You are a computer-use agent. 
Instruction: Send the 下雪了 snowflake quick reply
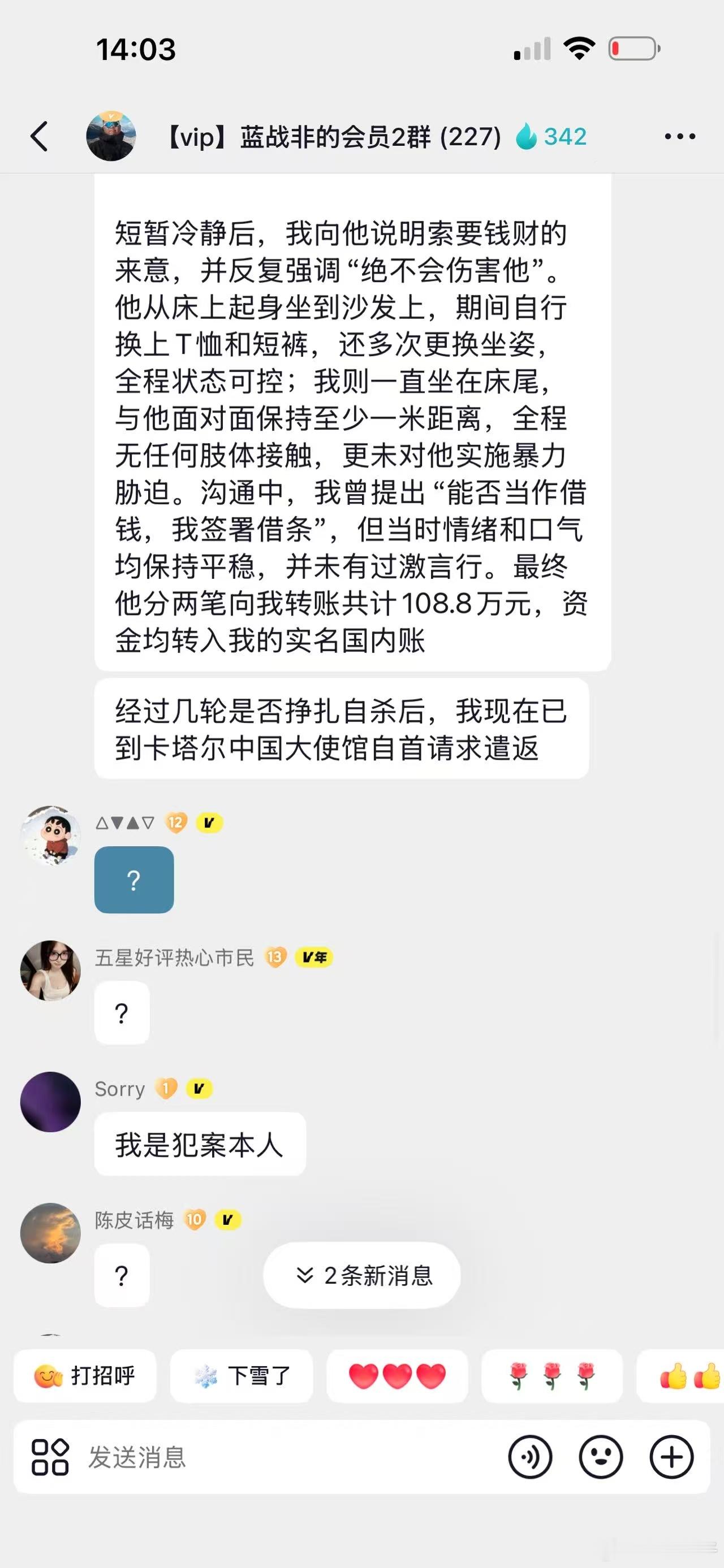(x=242, y=1376)
